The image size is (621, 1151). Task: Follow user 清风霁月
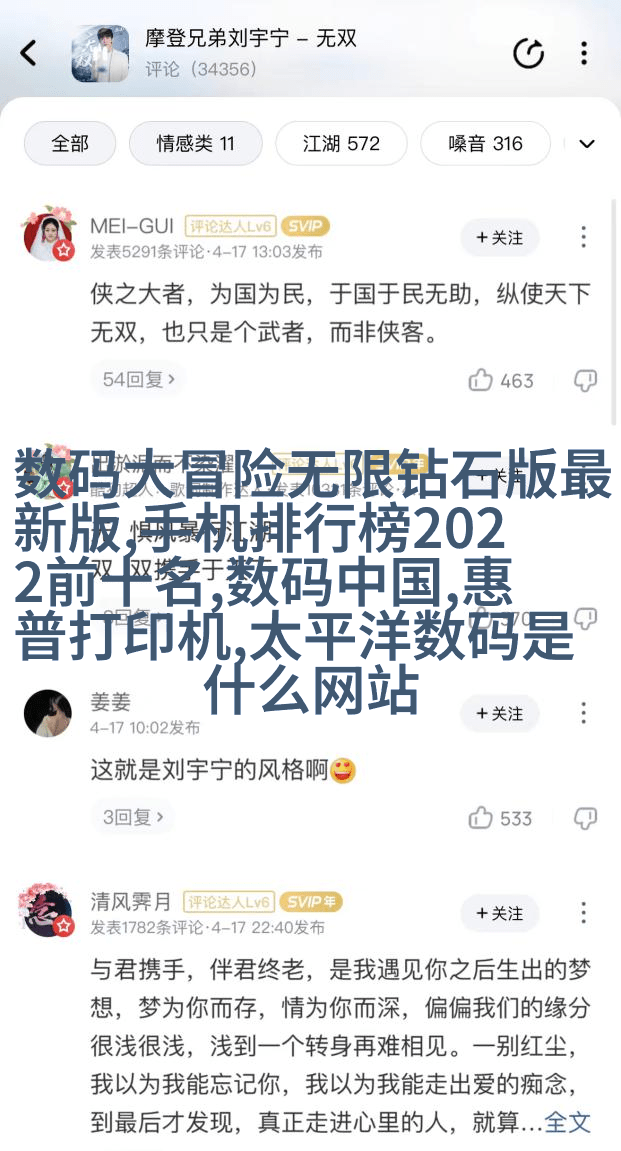point(499,914)
